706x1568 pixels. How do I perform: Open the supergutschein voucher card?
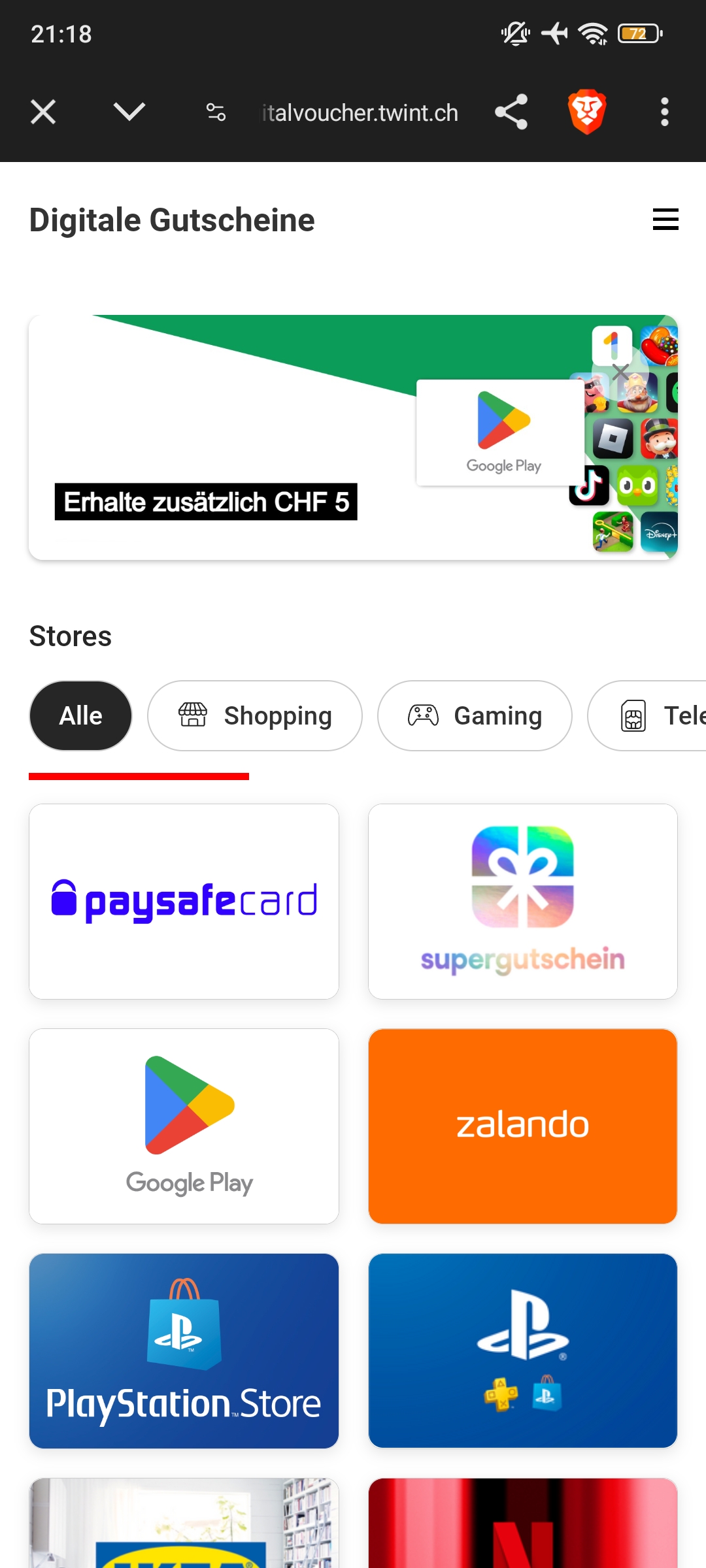point(522,902)
